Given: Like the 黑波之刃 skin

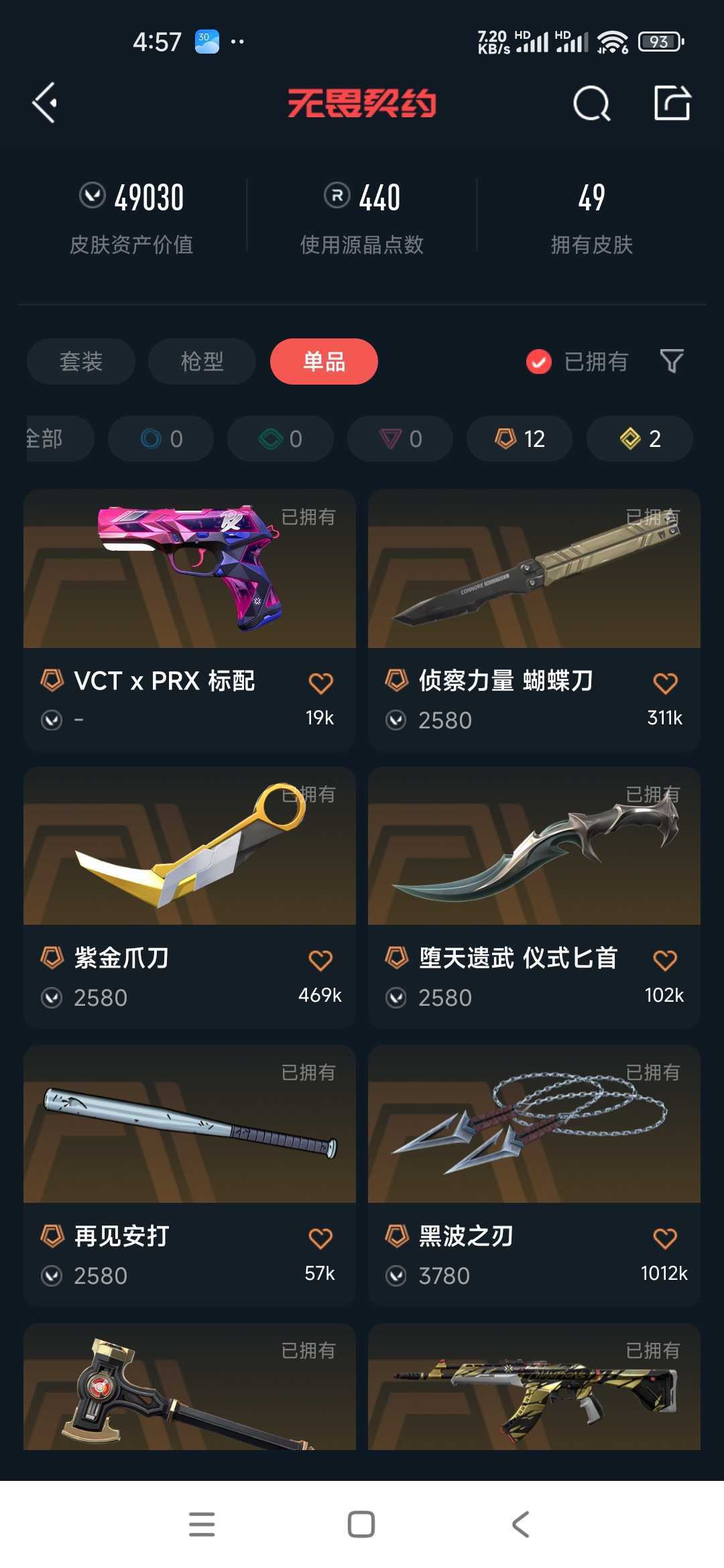Looking at the screenshot, I should click(x=665, y=1238).
